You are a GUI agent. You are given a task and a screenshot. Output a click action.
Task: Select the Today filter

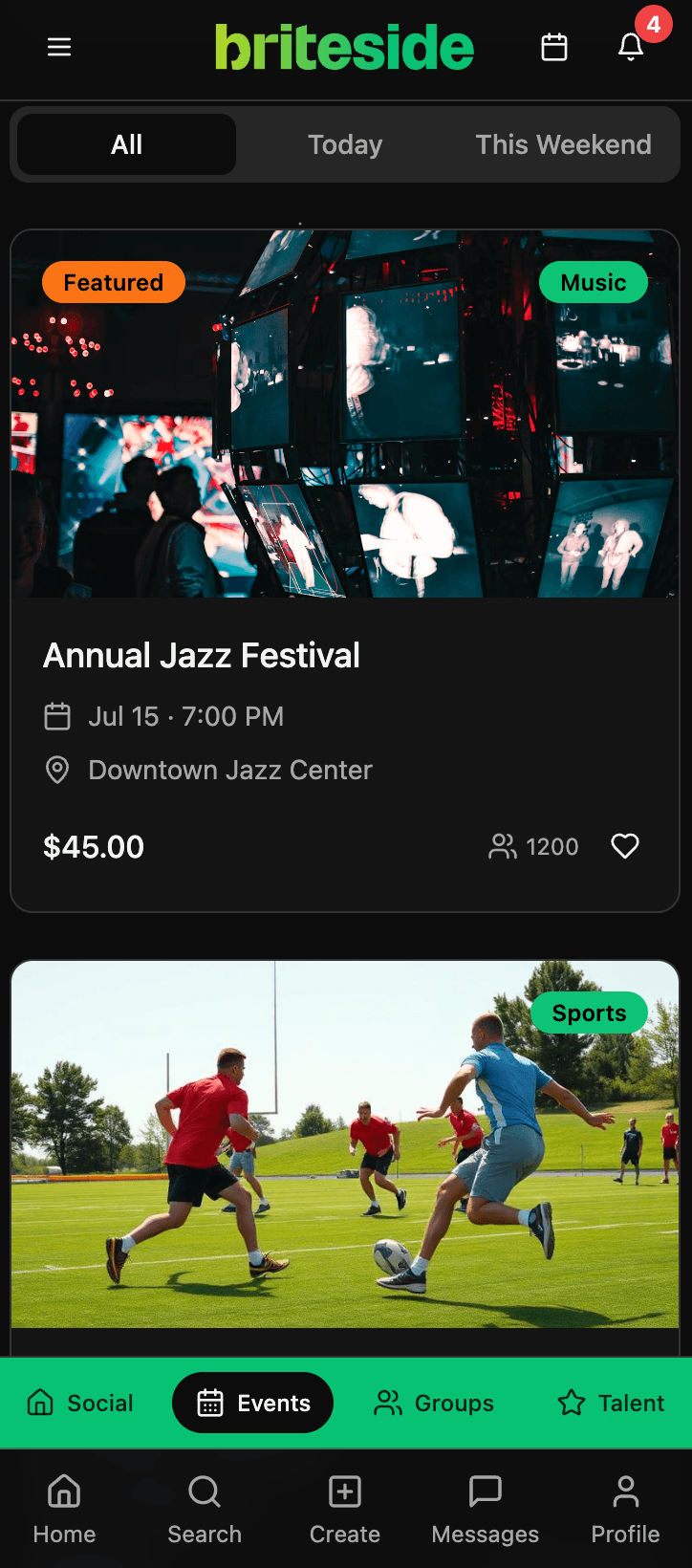click(345, 144)
